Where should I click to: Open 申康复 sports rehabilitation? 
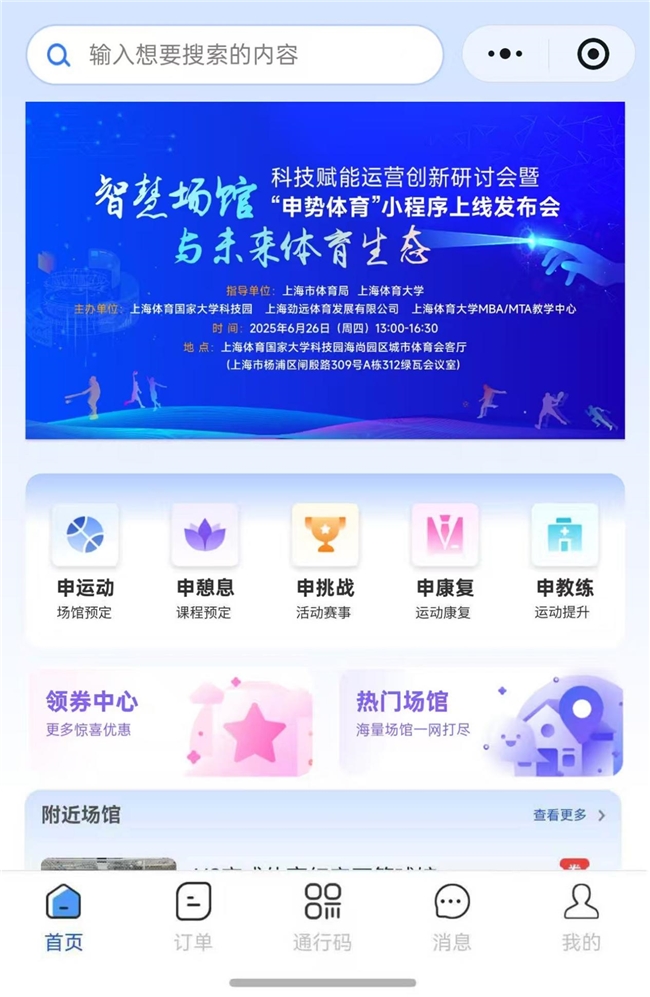coord(445,561)
